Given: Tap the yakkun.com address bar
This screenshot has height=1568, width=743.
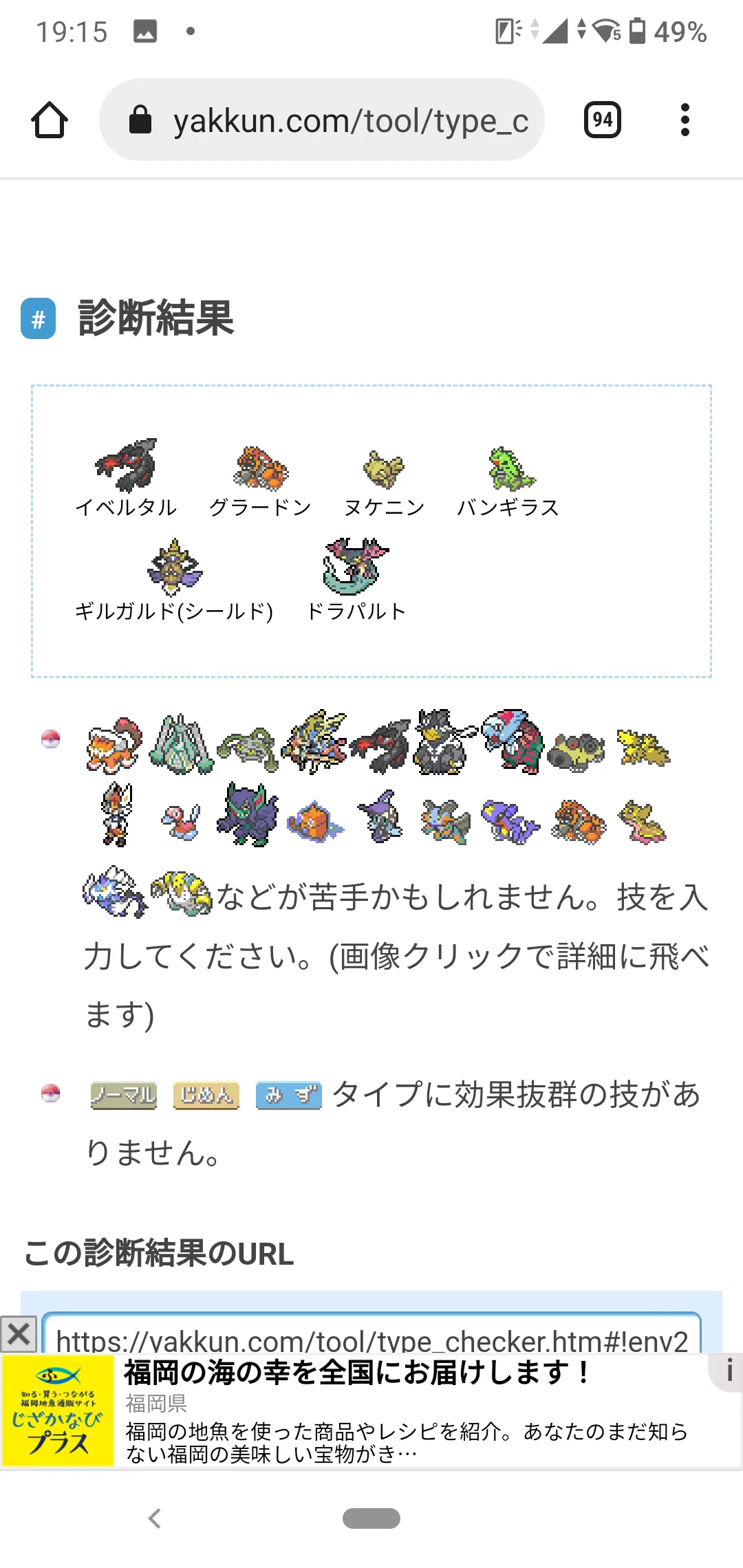Looking at the screenshot, I should tap(322, 120).
